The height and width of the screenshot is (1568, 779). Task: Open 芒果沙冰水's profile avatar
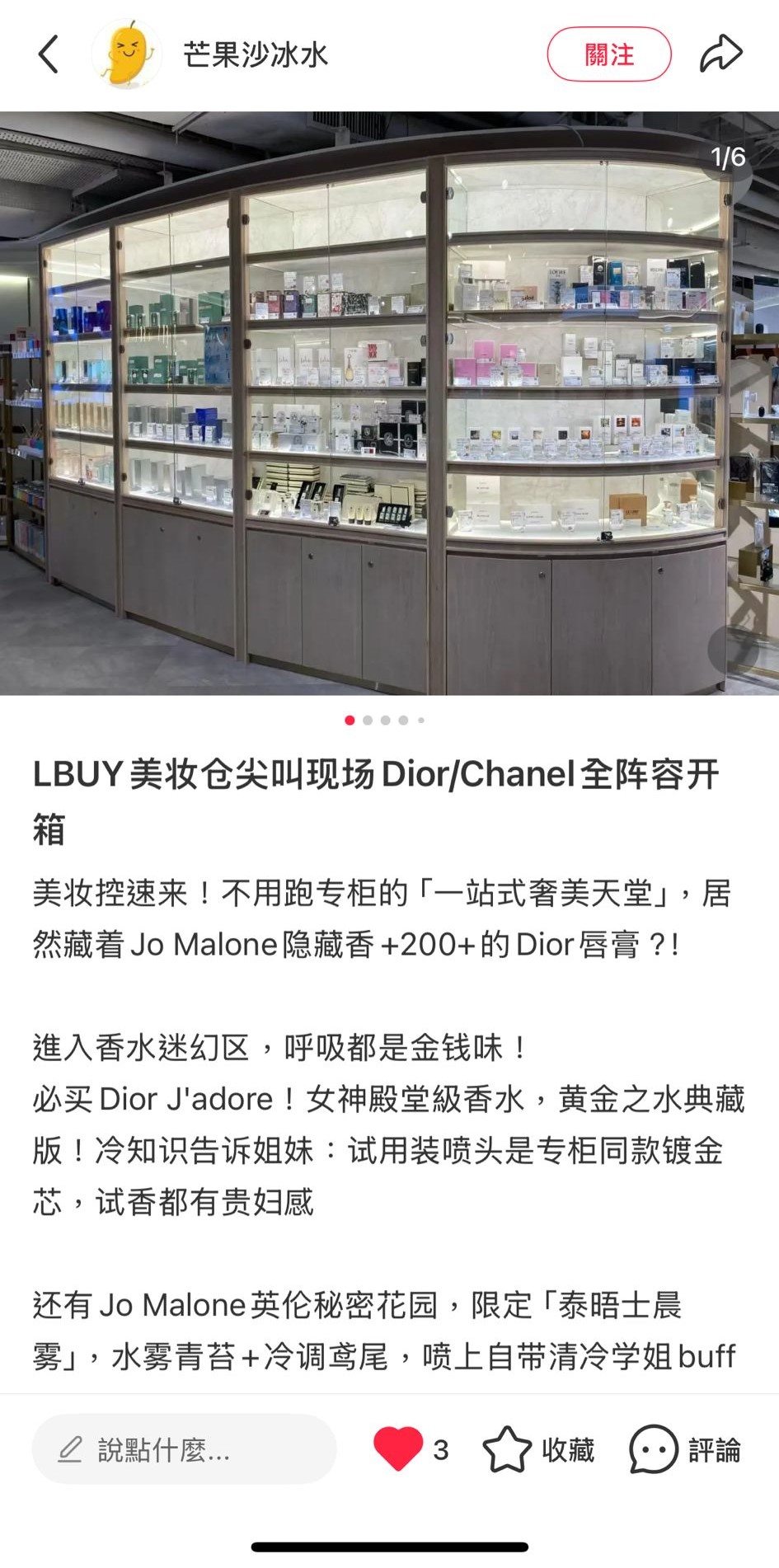pos(127,54)
